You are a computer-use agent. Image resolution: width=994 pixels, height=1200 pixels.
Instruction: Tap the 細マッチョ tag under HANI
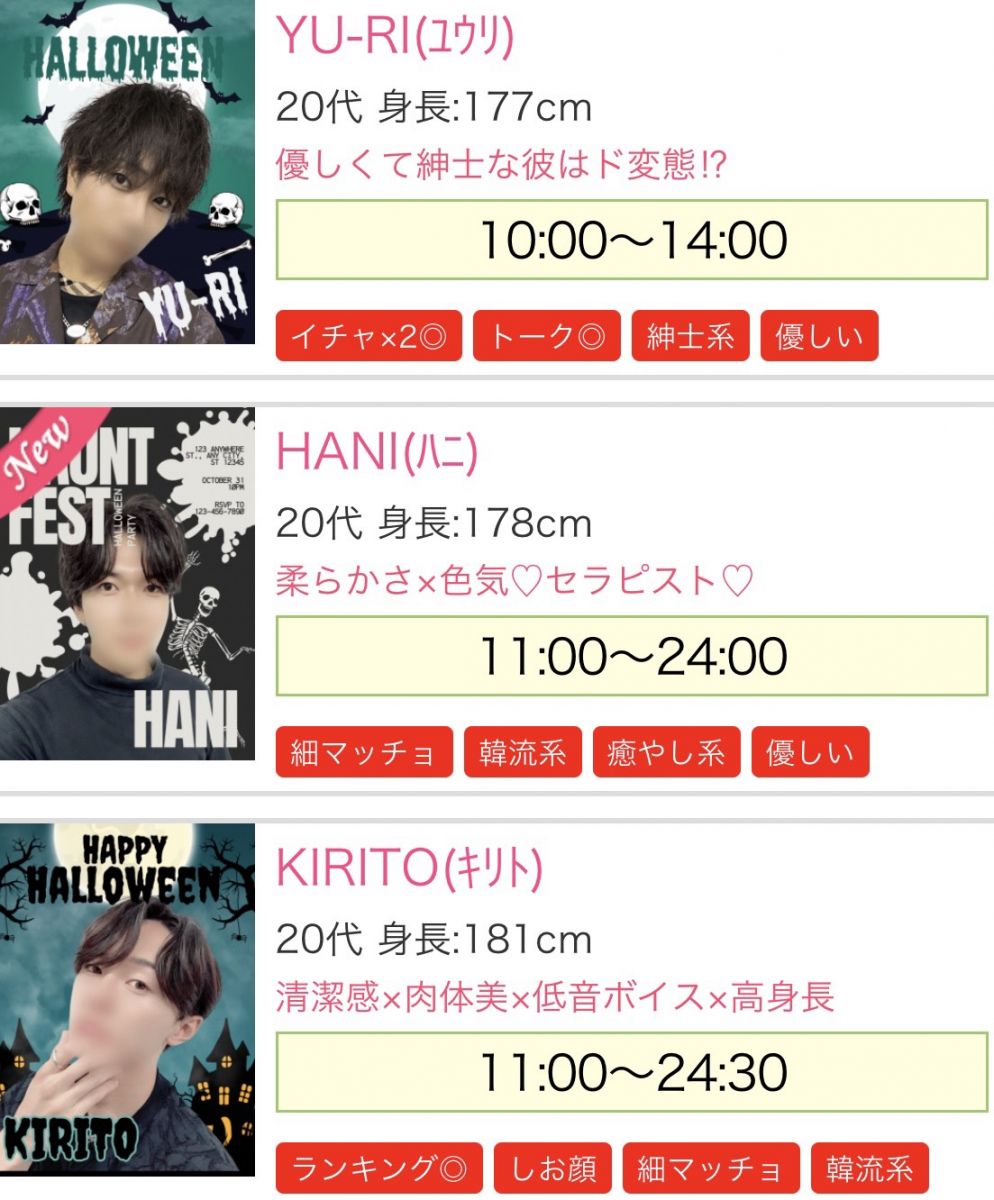(x=364, y=752)
